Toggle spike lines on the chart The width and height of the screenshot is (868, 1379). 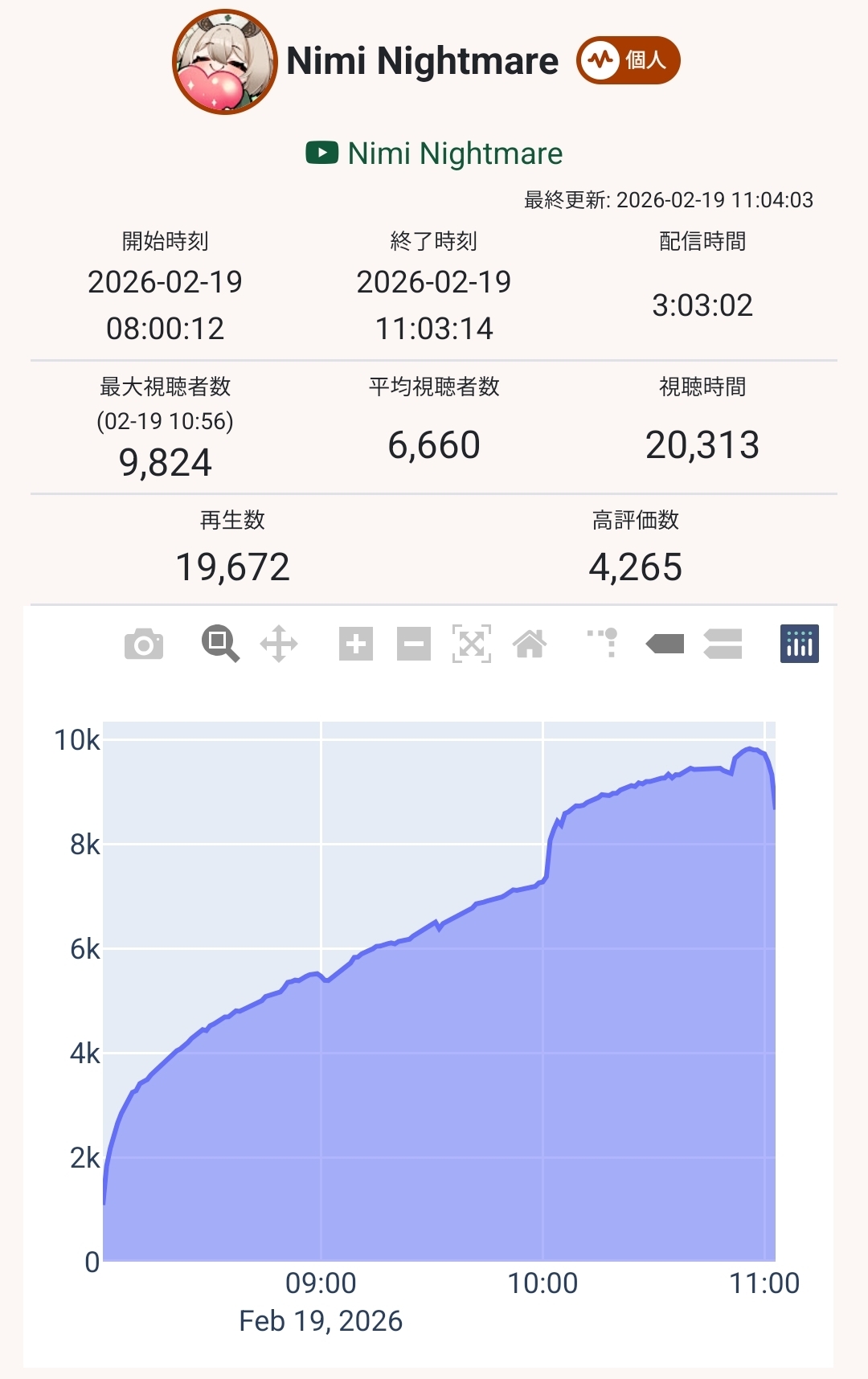[604, 644]
